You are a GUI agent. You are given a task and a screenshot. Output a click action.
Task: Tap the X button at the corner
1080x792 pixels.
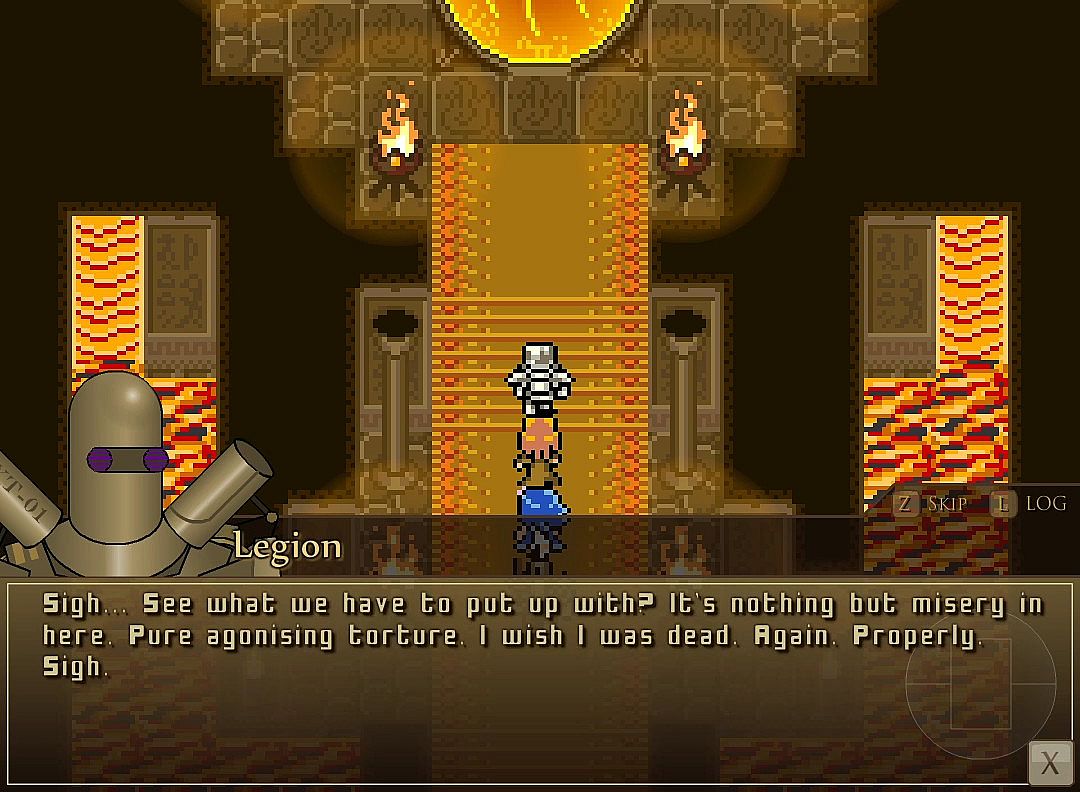pyautogui.click(x=1049, y=763)
